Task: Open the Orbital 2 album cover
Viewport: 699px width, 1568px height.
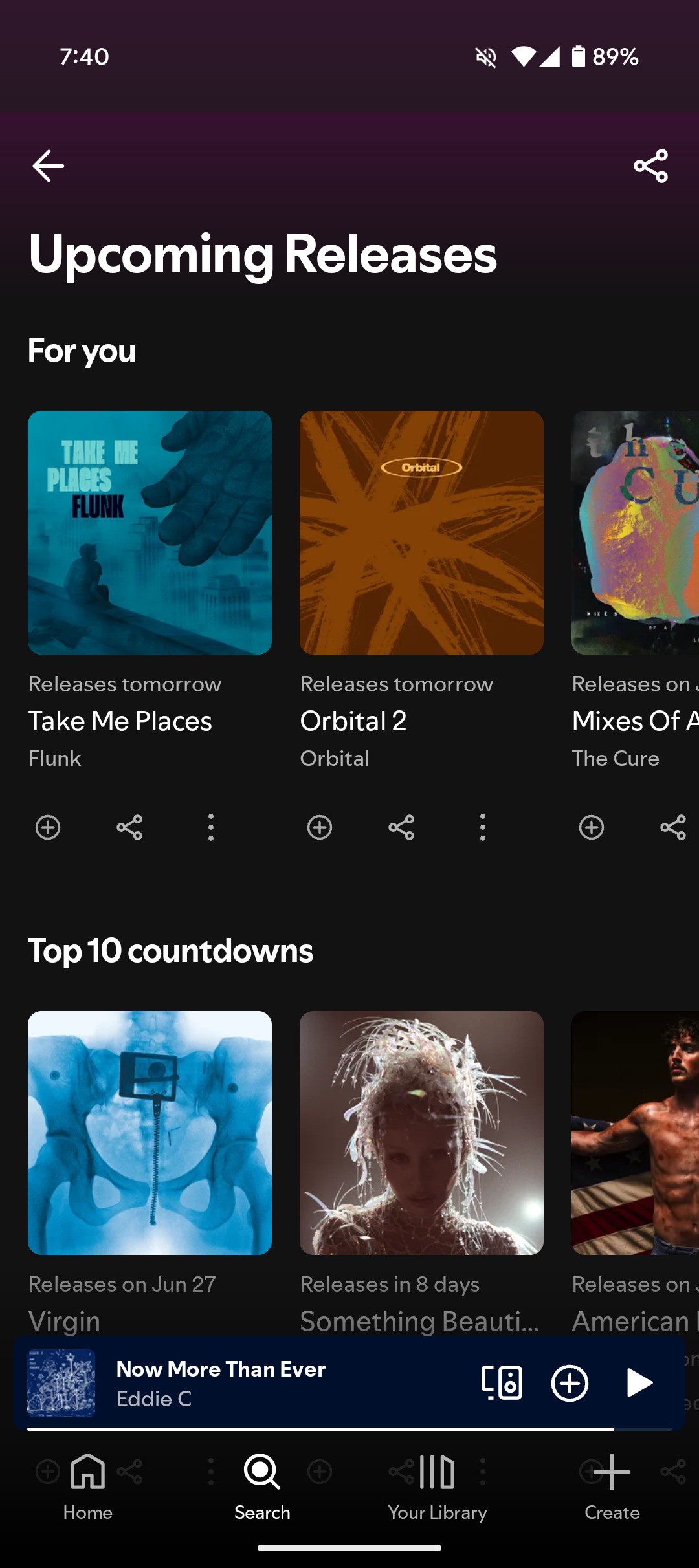Action: (421, 532)
